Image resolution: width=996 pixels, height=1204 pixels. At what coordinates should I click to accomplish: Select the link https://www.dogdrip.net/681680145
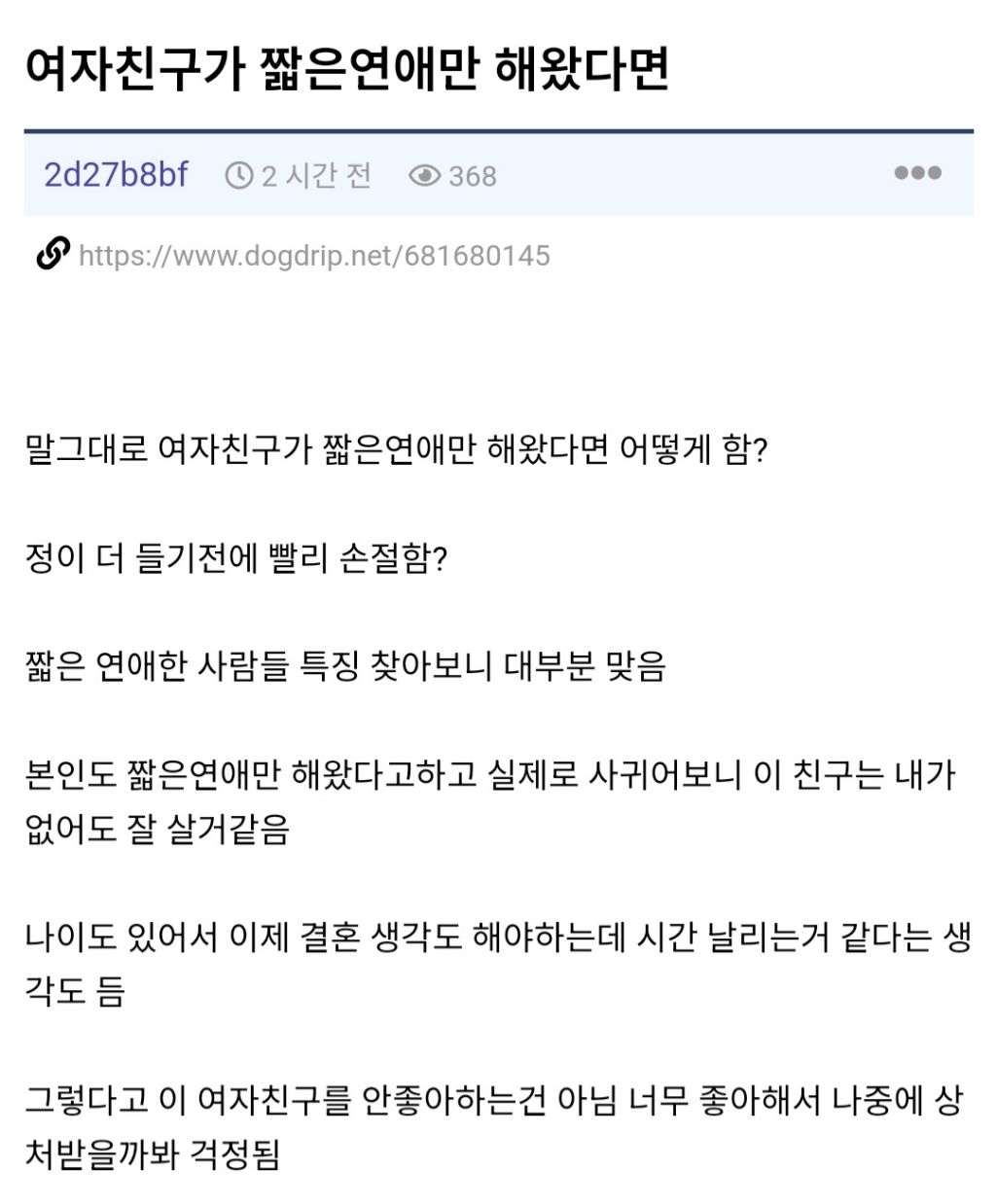click(x=314, y=255)
